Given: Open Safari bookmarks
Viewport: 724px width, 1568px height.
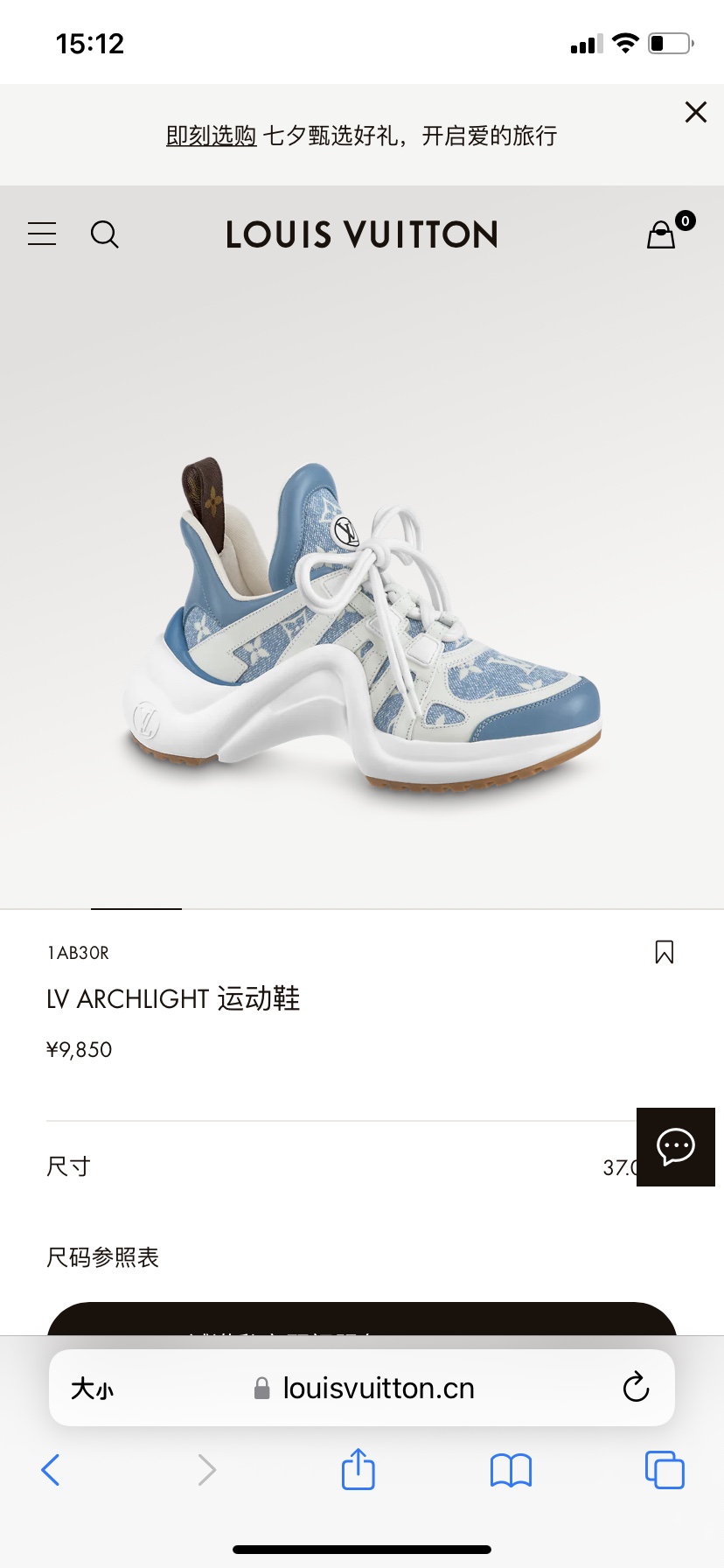Looking at the screenshot, I should [511, 1470].
